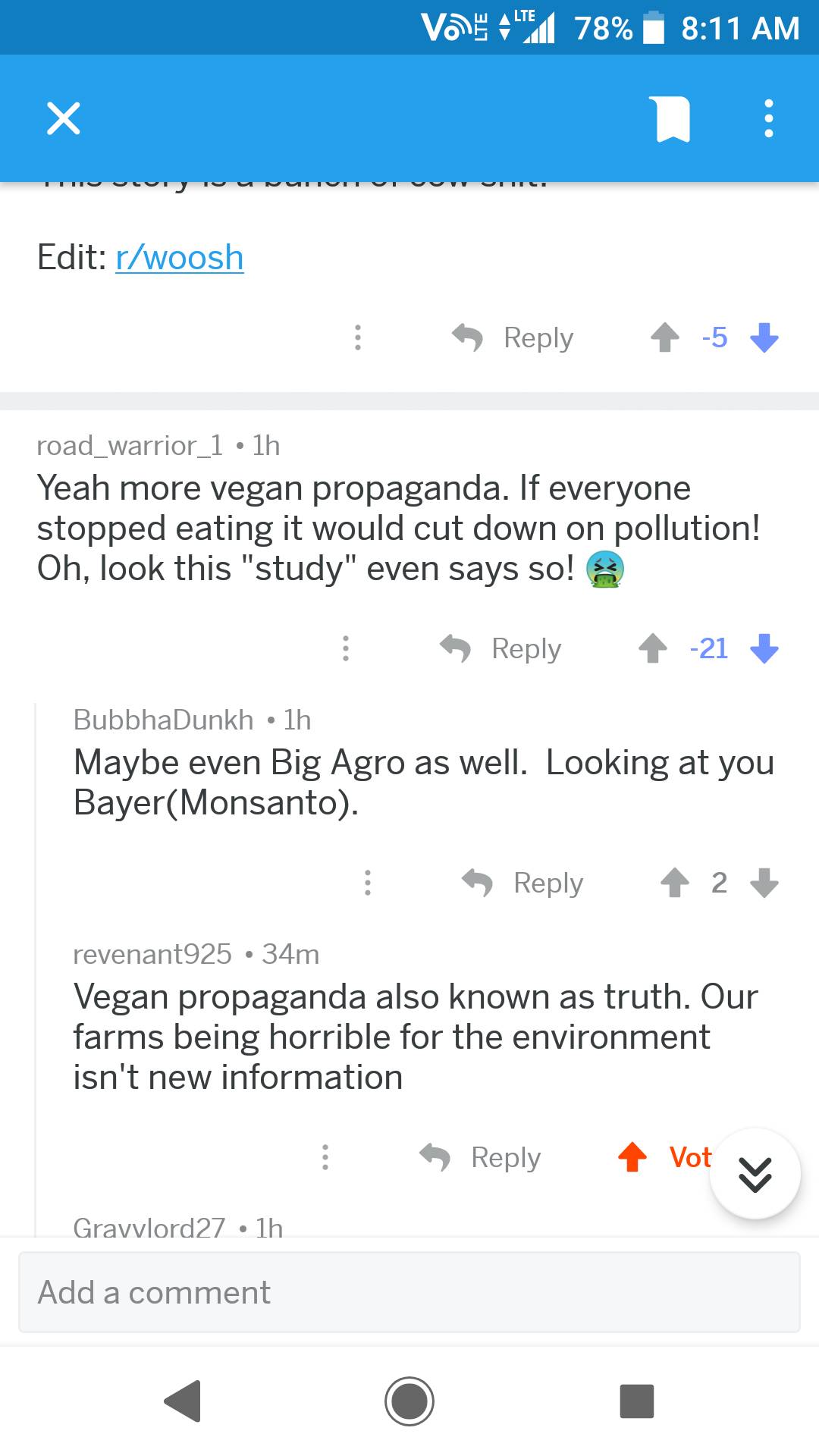Downvote revenant925's vegan propaganda comment
The image size is (819, 1456).
[x=765, y=1157]
